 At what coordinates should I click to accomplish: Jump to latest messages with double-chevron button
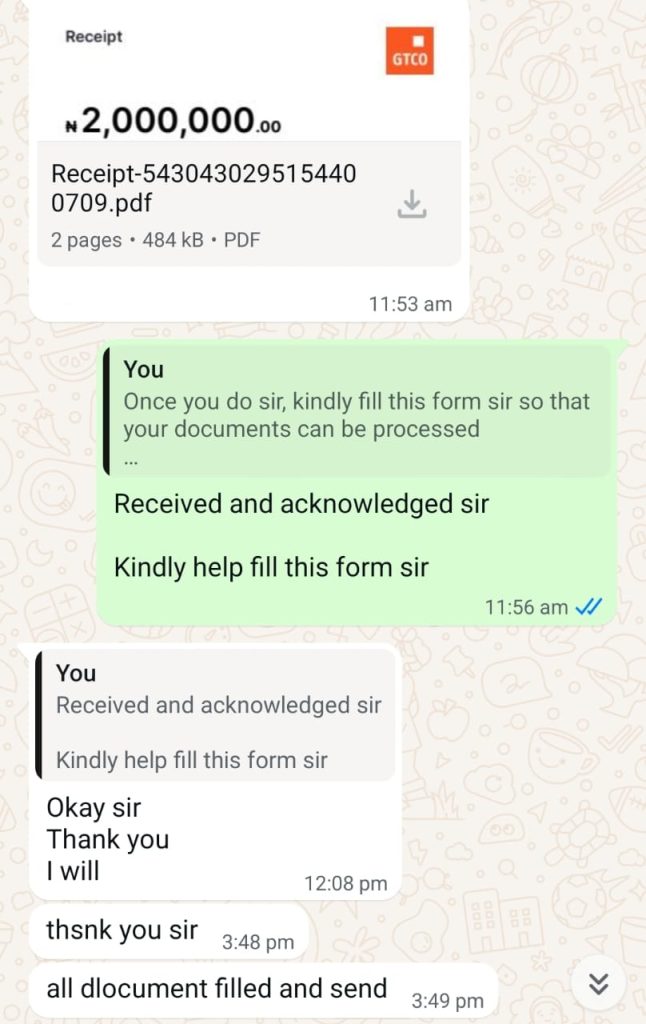598,983
